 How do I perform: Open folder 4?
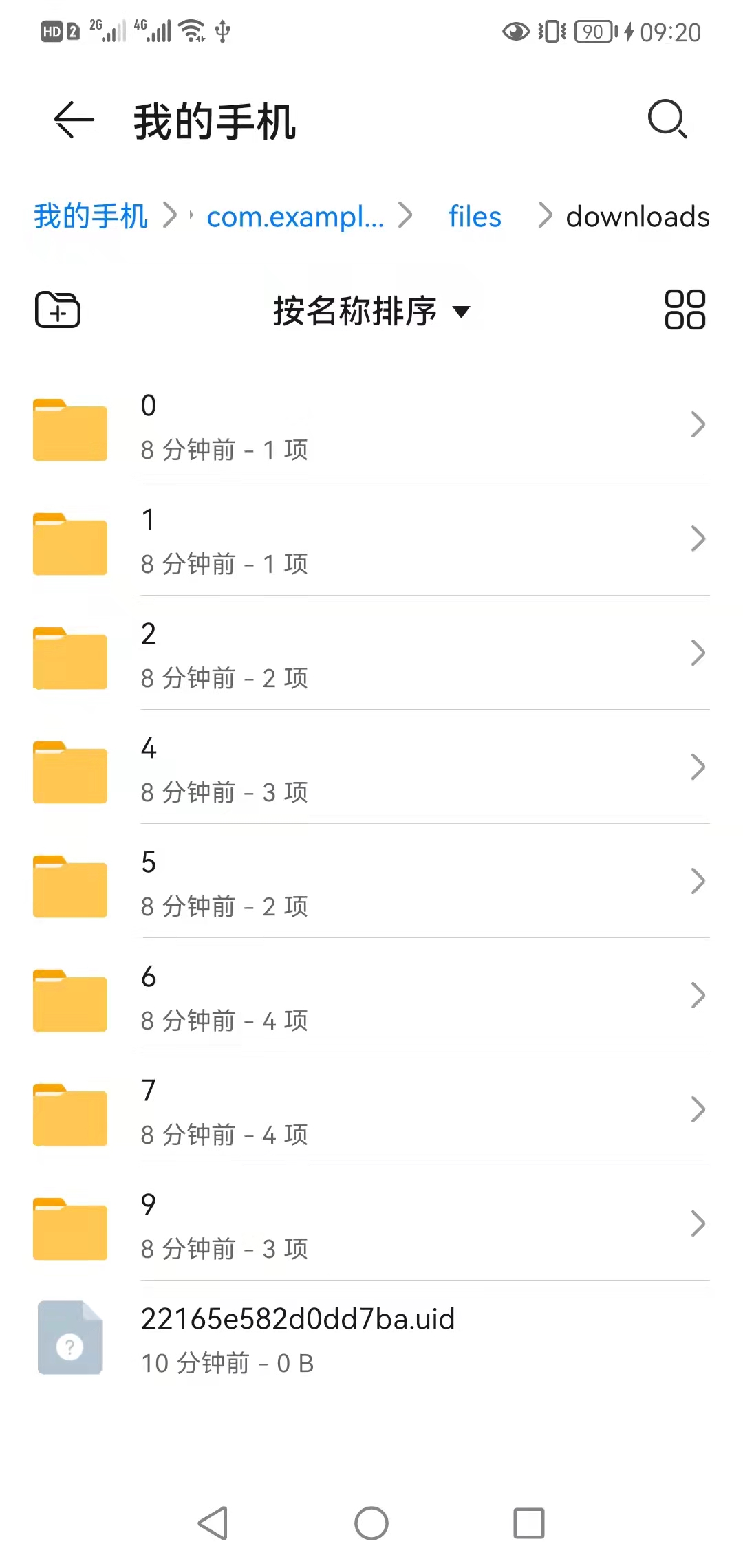click(371, 769)
